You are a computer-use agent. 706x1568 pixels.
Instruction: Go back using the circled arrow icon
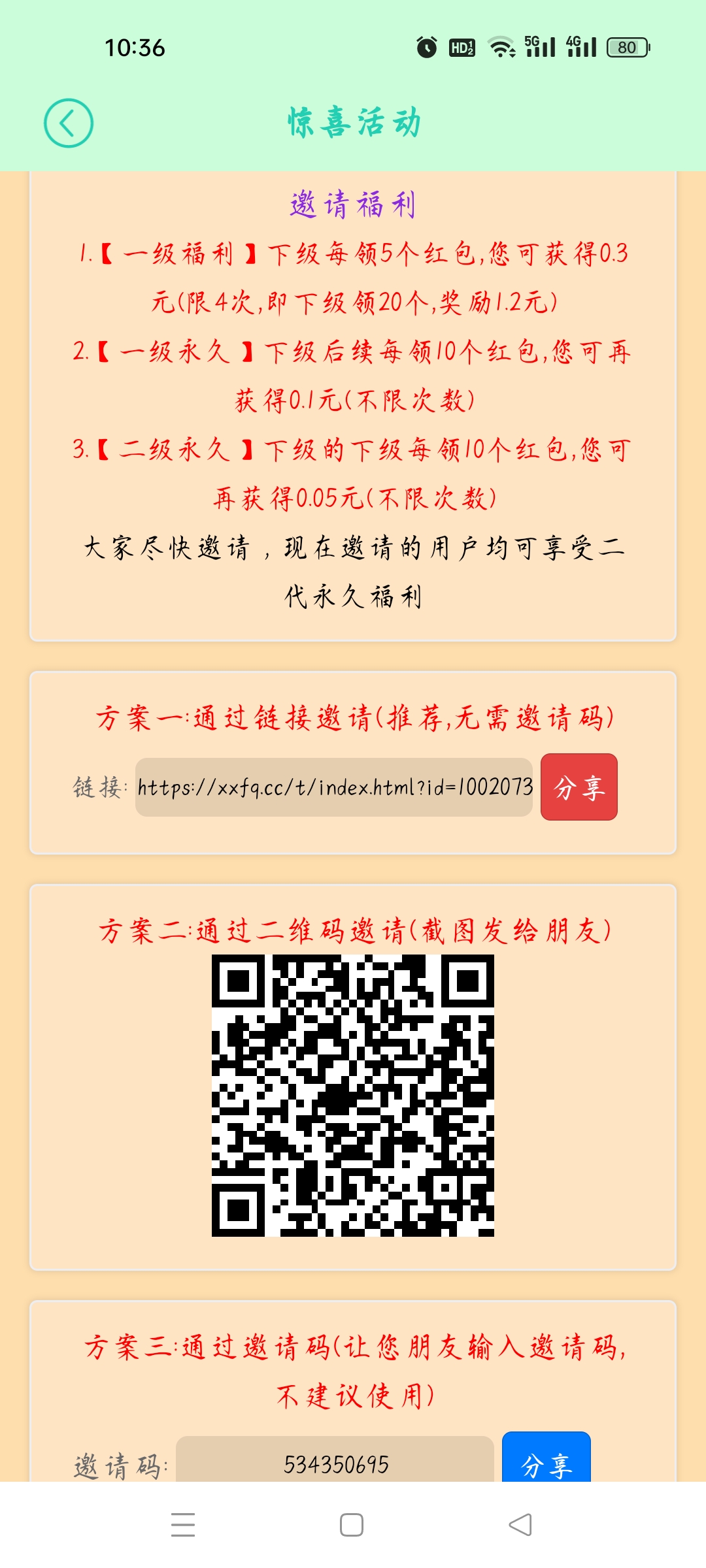point(69,123)
